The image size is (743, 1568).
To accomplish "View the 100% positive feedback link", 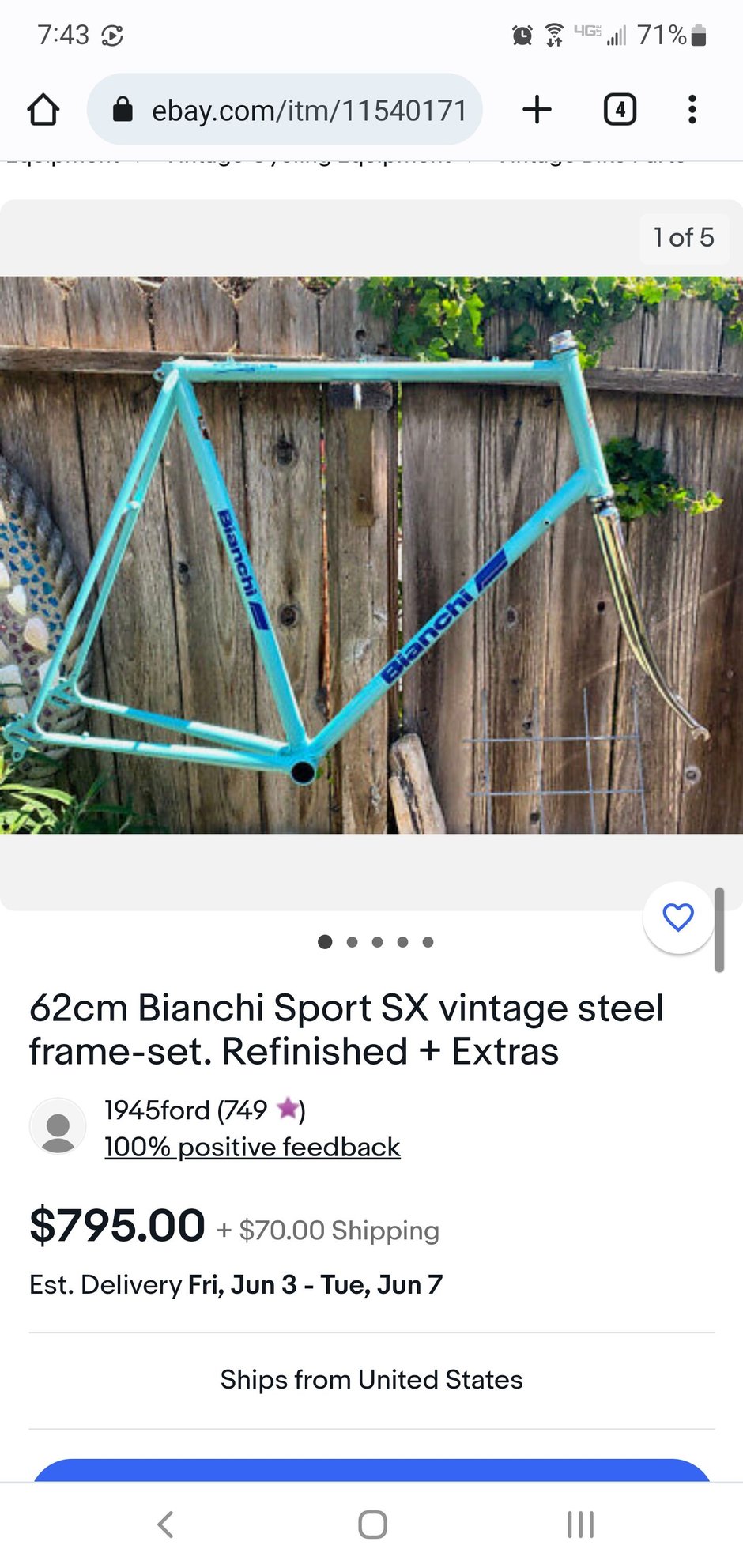I will tap(252, 1147).
